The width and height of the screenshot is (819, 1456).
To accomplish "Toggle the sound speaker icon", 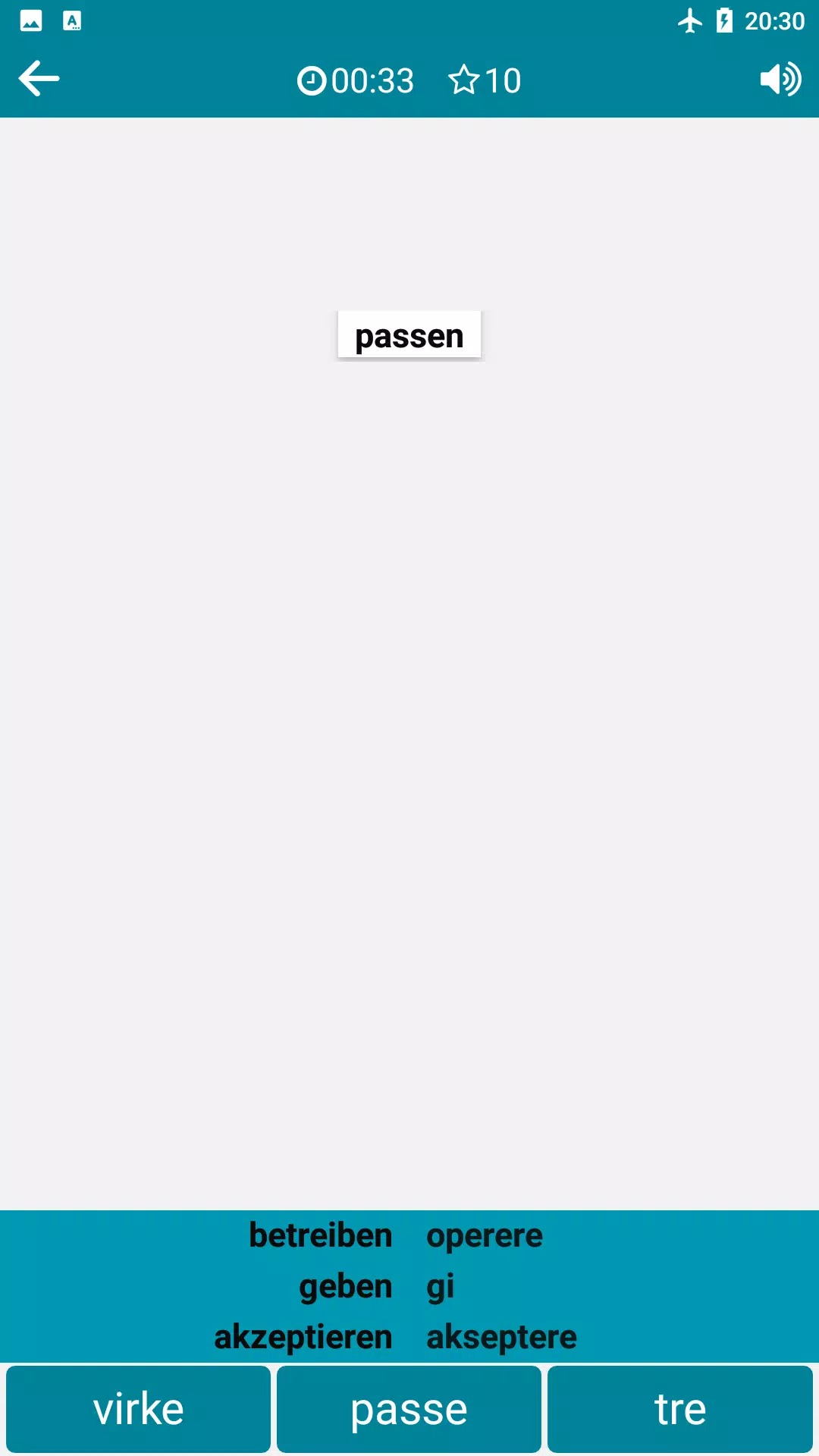I will pos(780,79).
